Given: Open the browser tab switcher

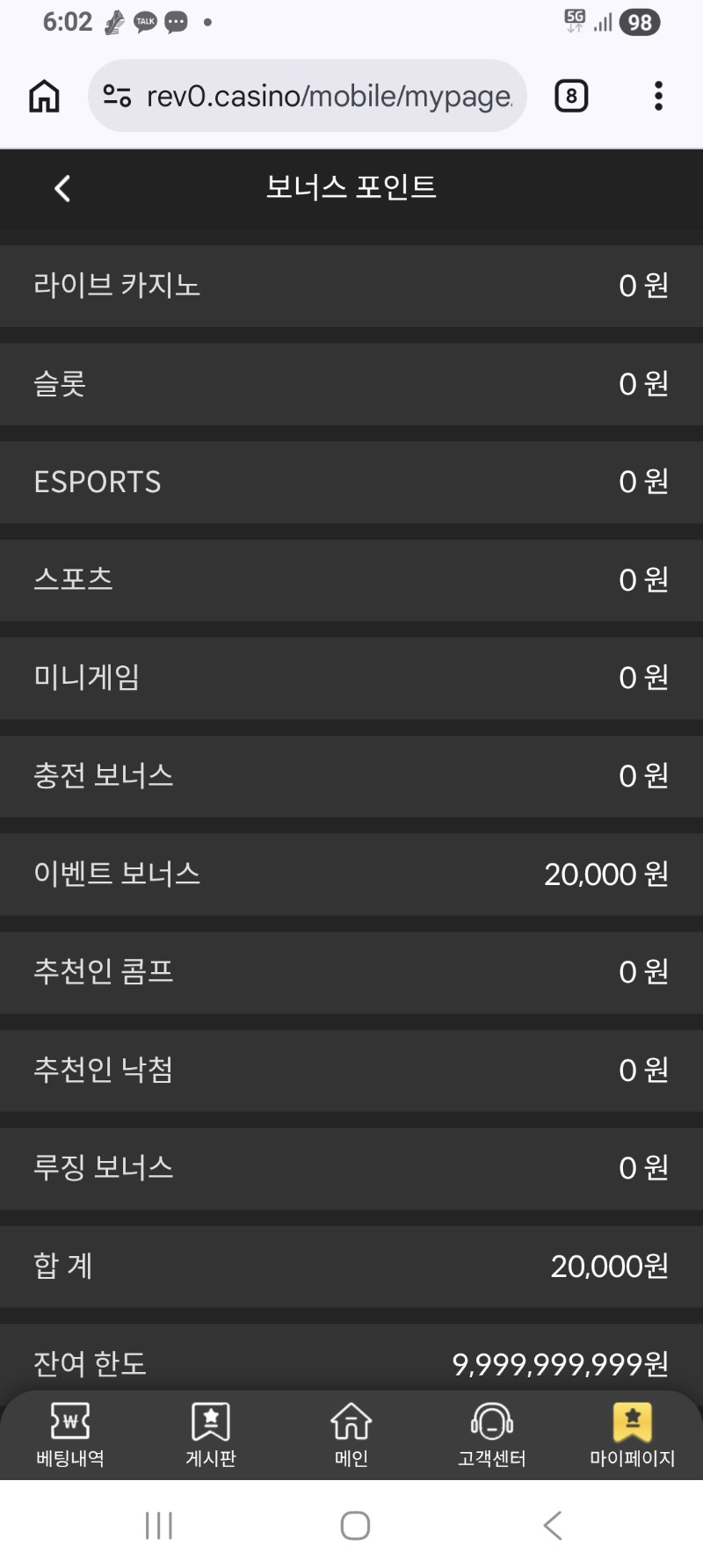Looking at the screenshot, I should [571, 96].
